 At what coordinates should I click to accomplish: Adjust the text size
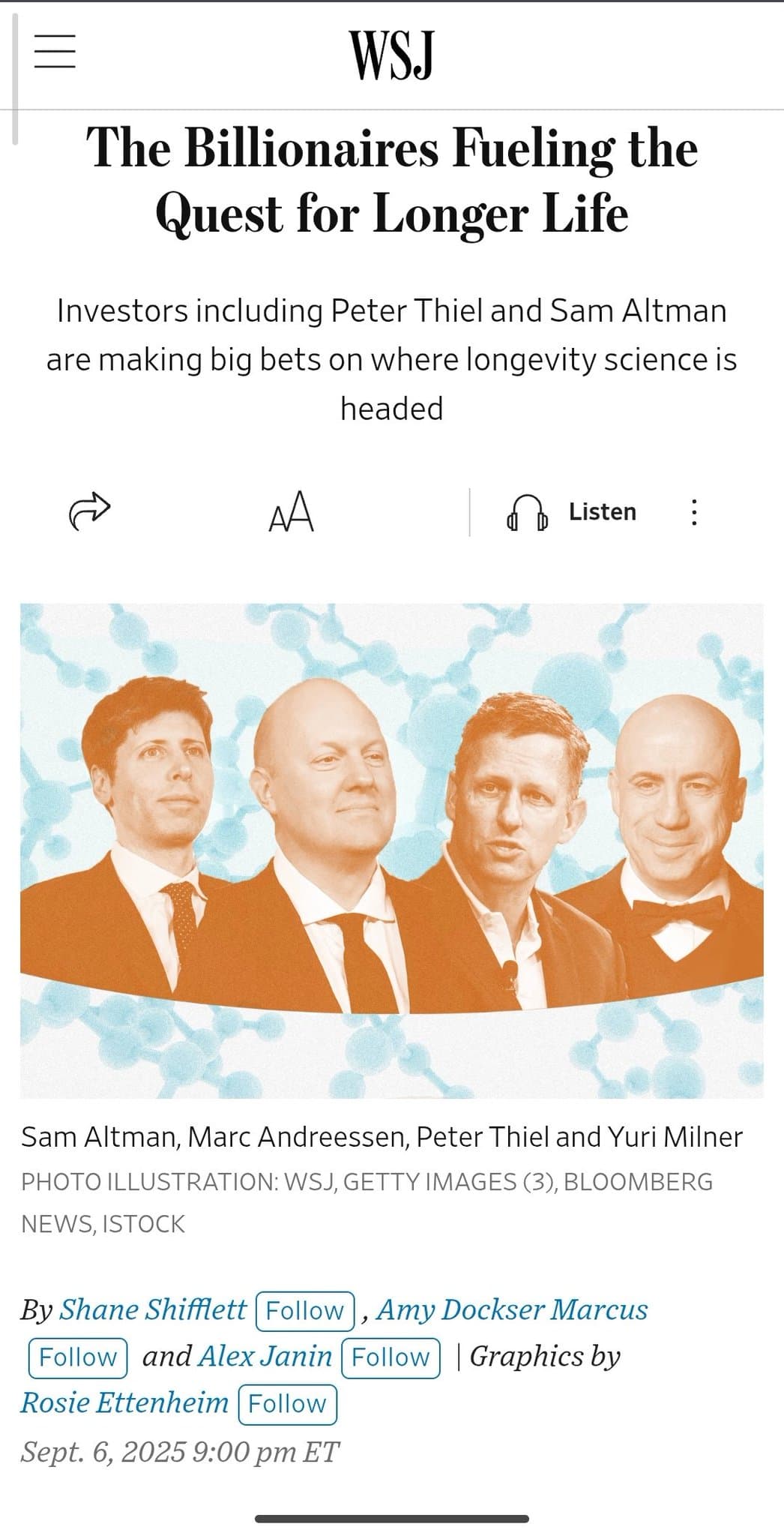[x=291, y=511]
